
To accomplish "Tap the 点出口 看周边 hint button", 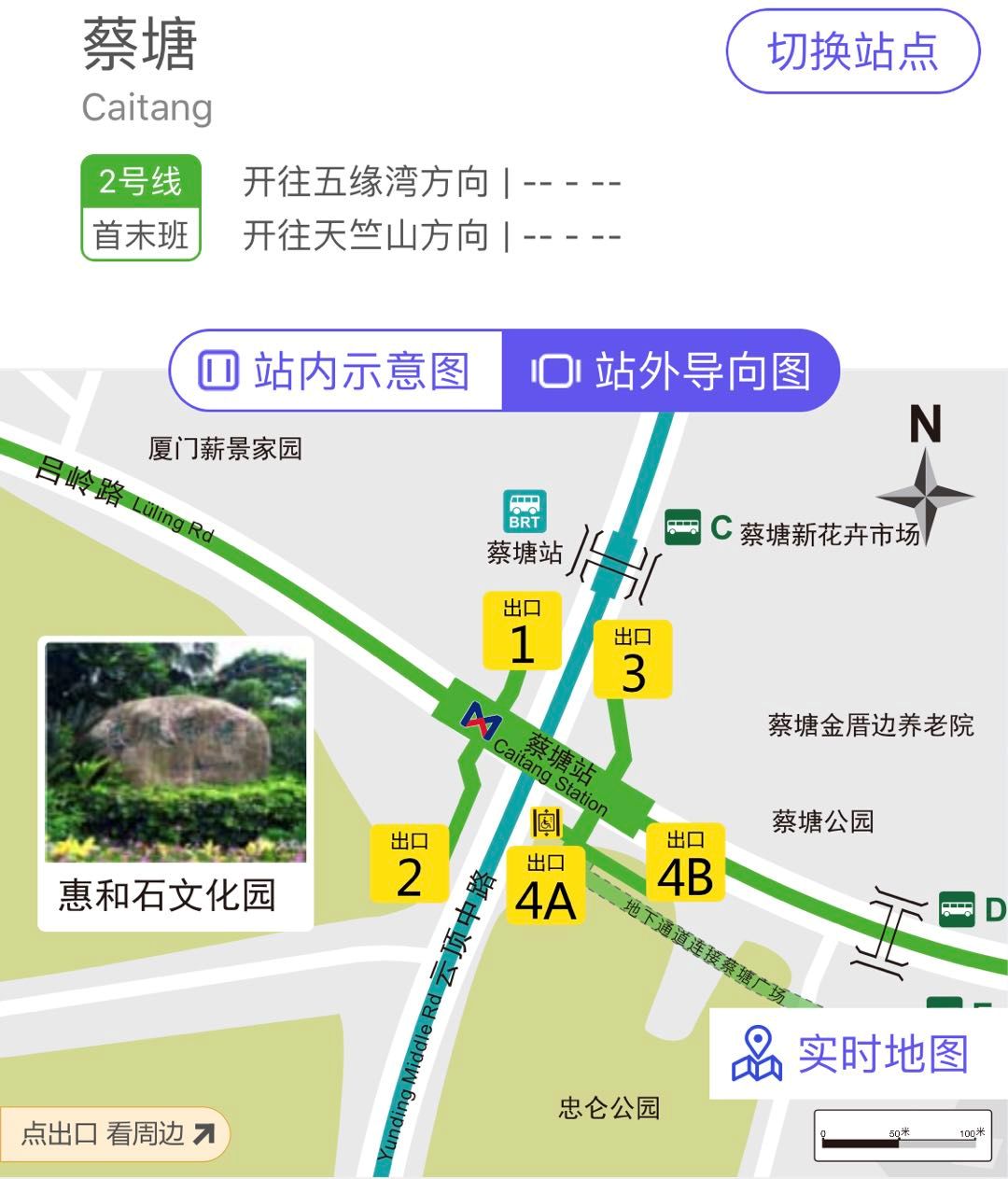I will tap(116, 1133).
